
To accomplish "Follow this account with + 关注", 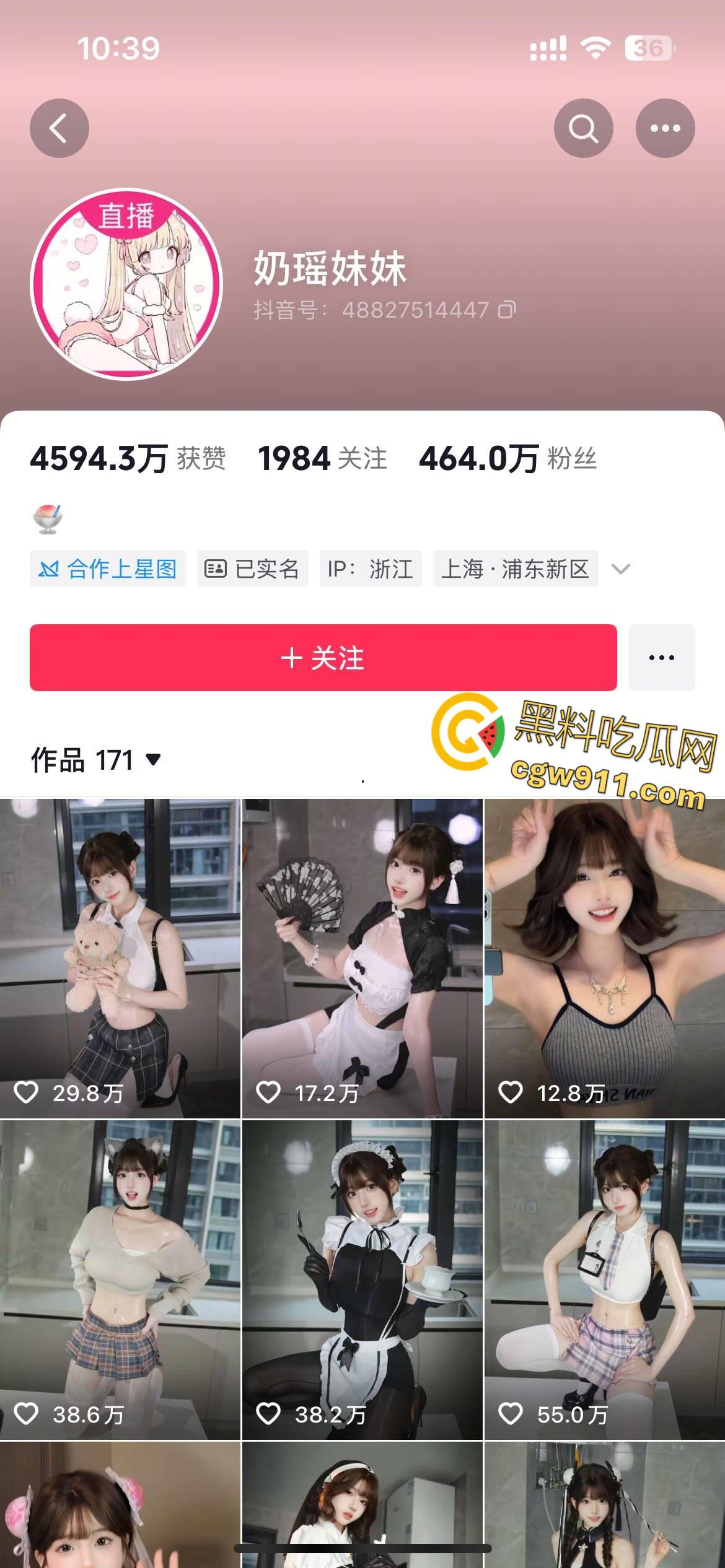I will tap(323, 658).
